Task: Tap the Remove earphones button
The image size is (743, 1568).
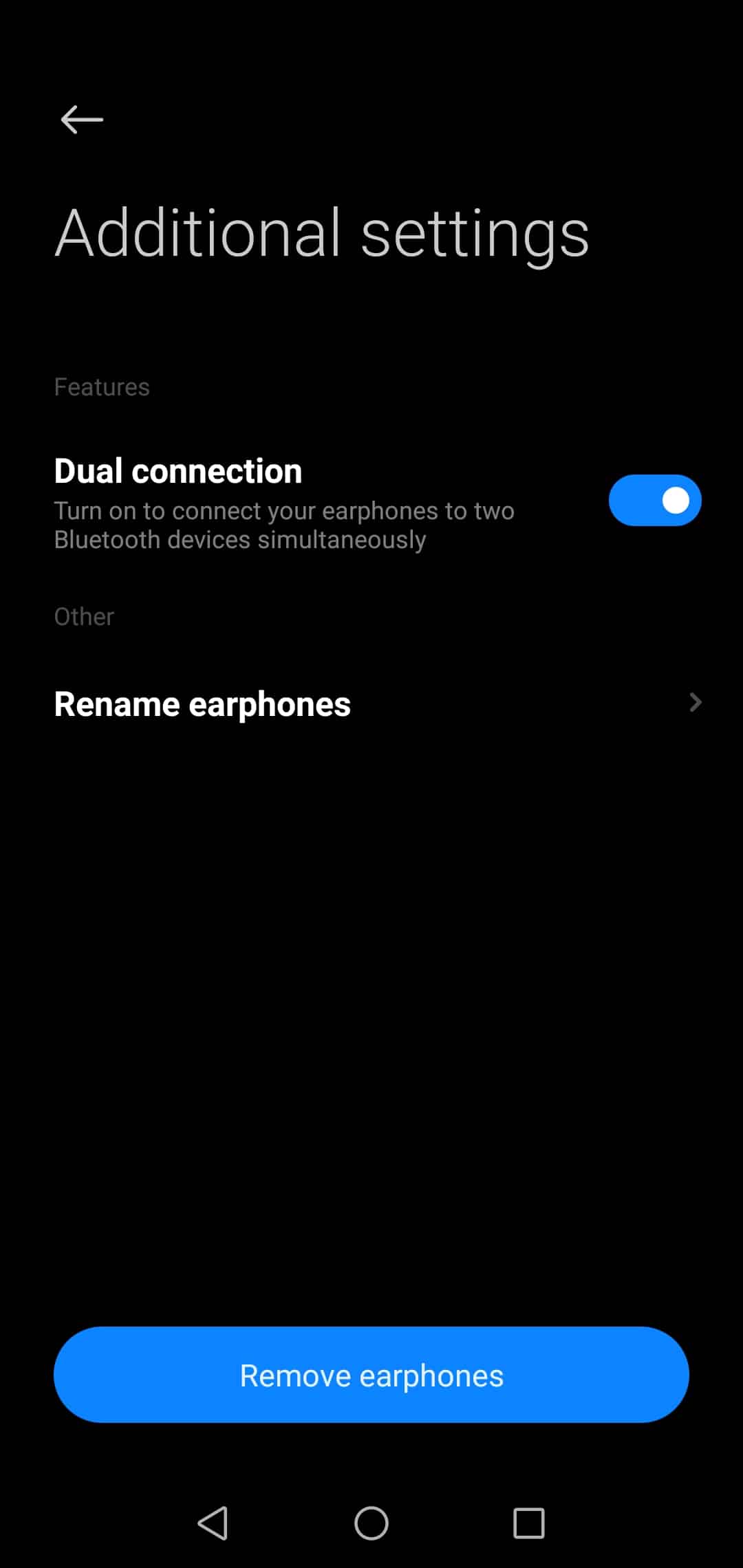Action: 371,1375
